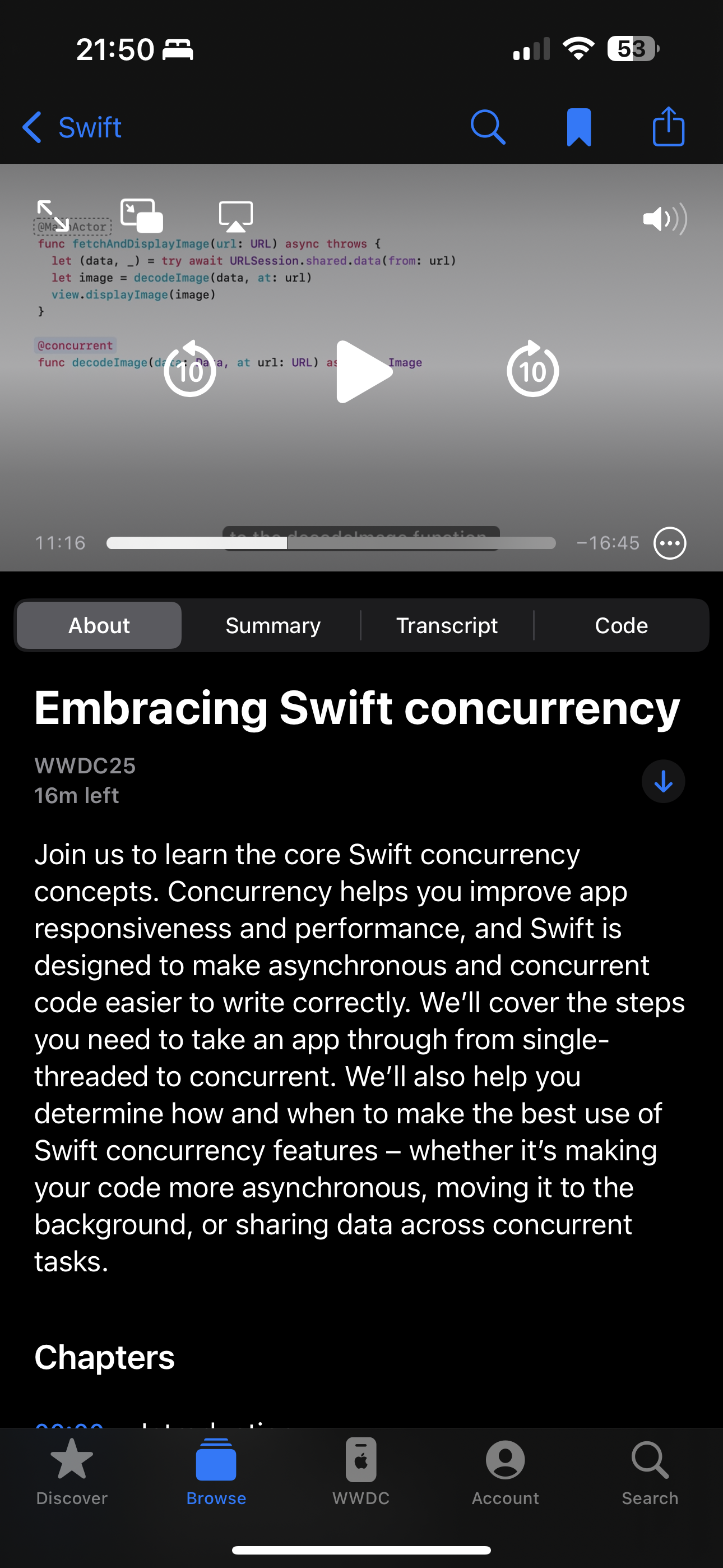Viewport: 723px width, 1568px height.
Task: Open the Account tab
Action: coord(505,1472)
